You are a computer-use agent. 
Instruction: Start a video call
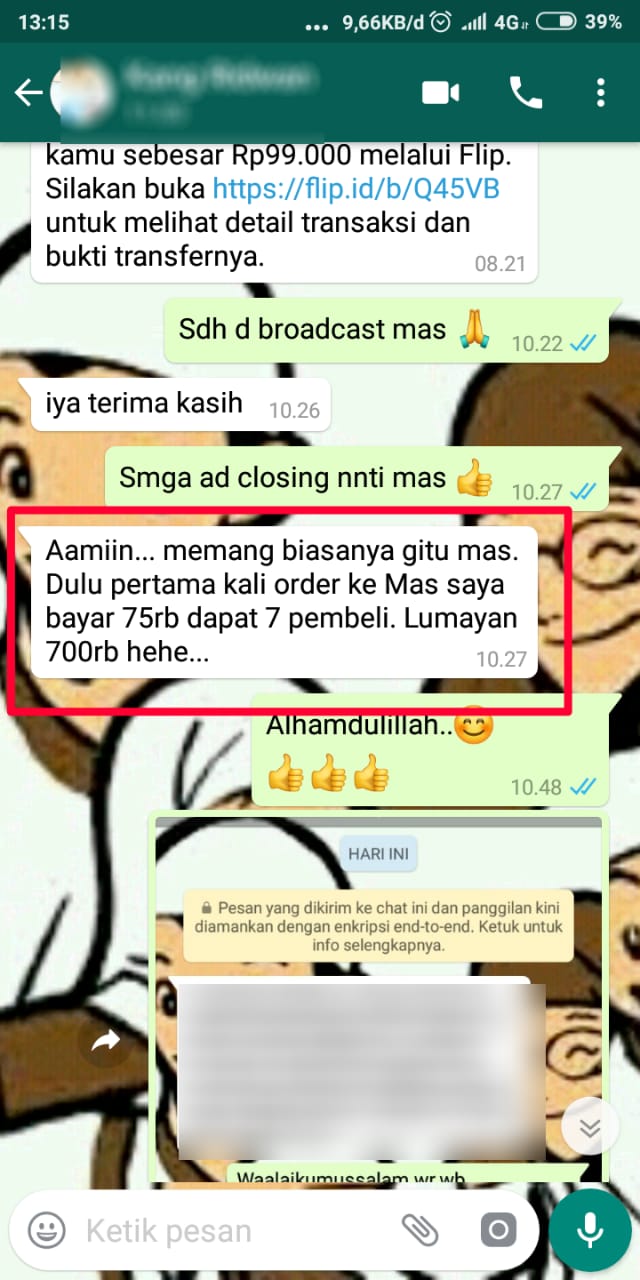(x=440, y=93)
